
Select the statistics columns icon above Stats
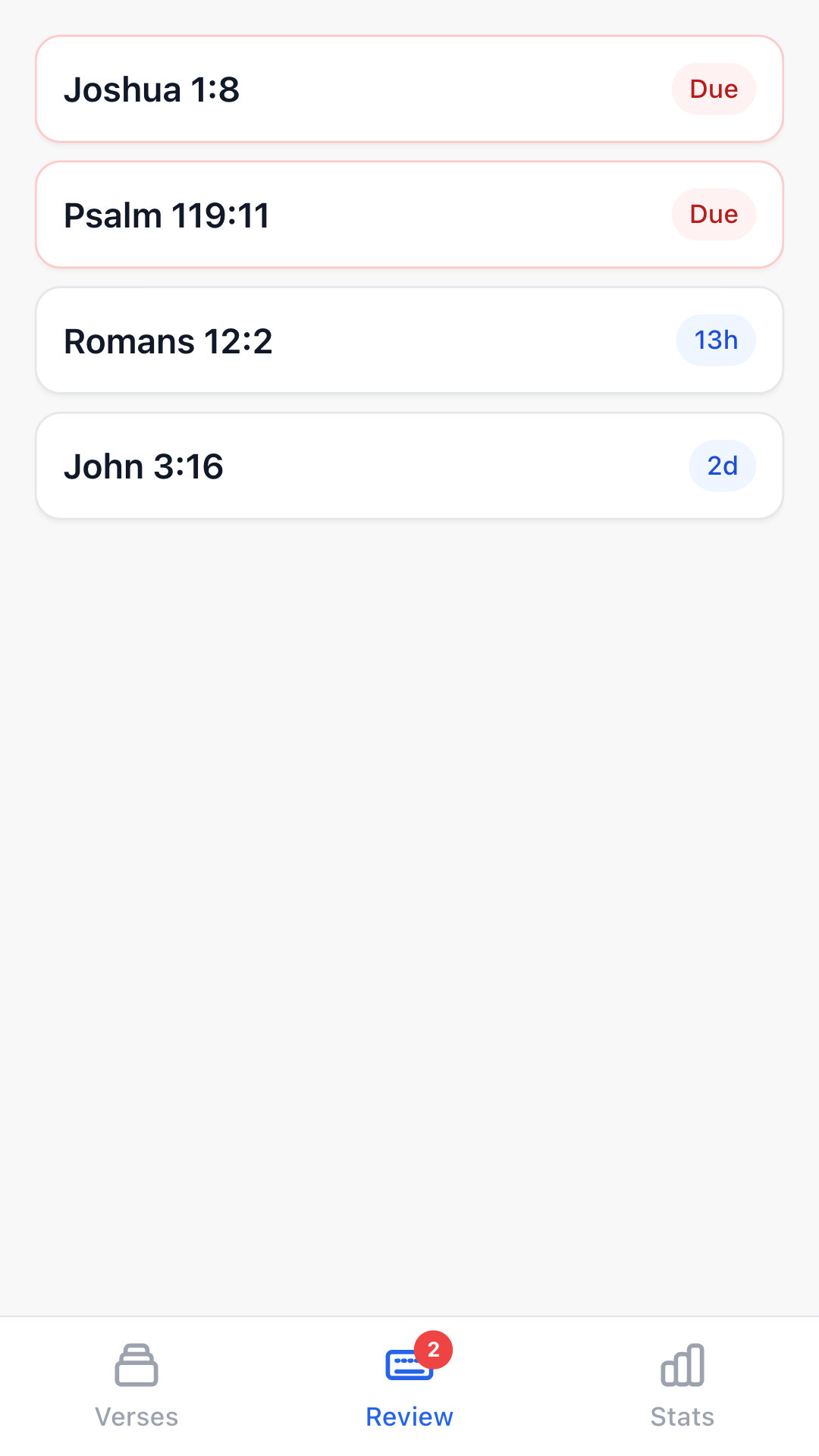pyautogui.click(x=682, y=1365)
